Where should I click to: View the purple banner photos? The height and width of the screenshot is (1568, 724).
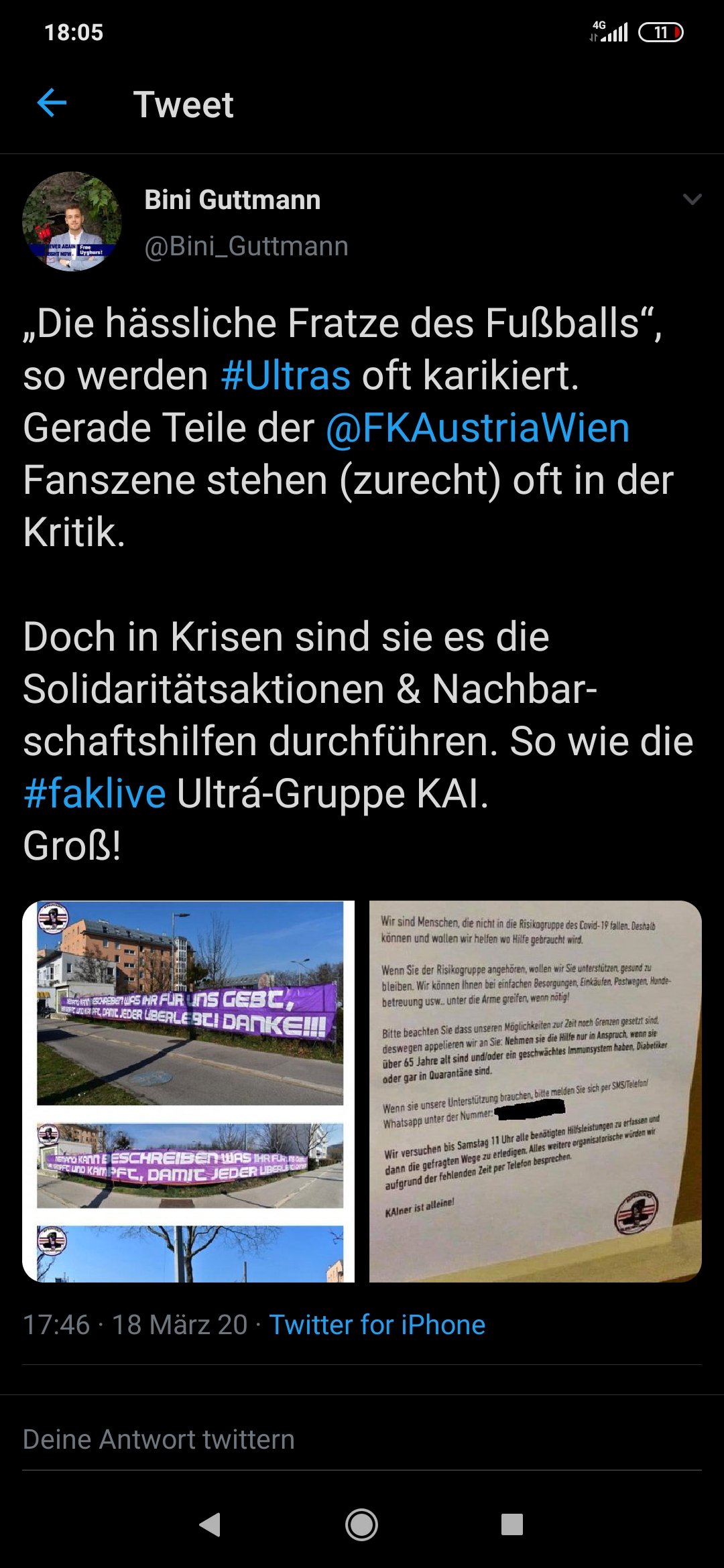pyautogui.click(x=188, y=1091)
